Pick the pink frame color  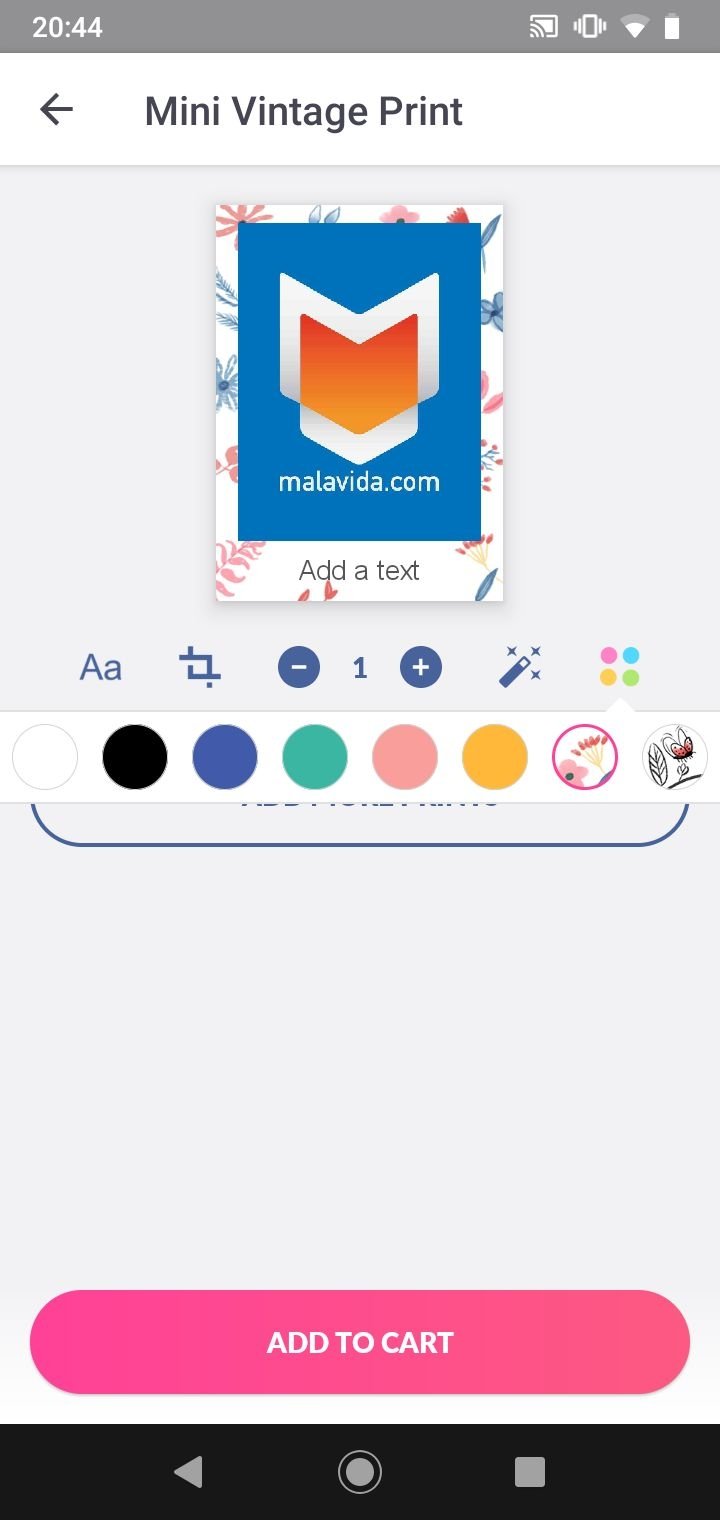point(405,757)
